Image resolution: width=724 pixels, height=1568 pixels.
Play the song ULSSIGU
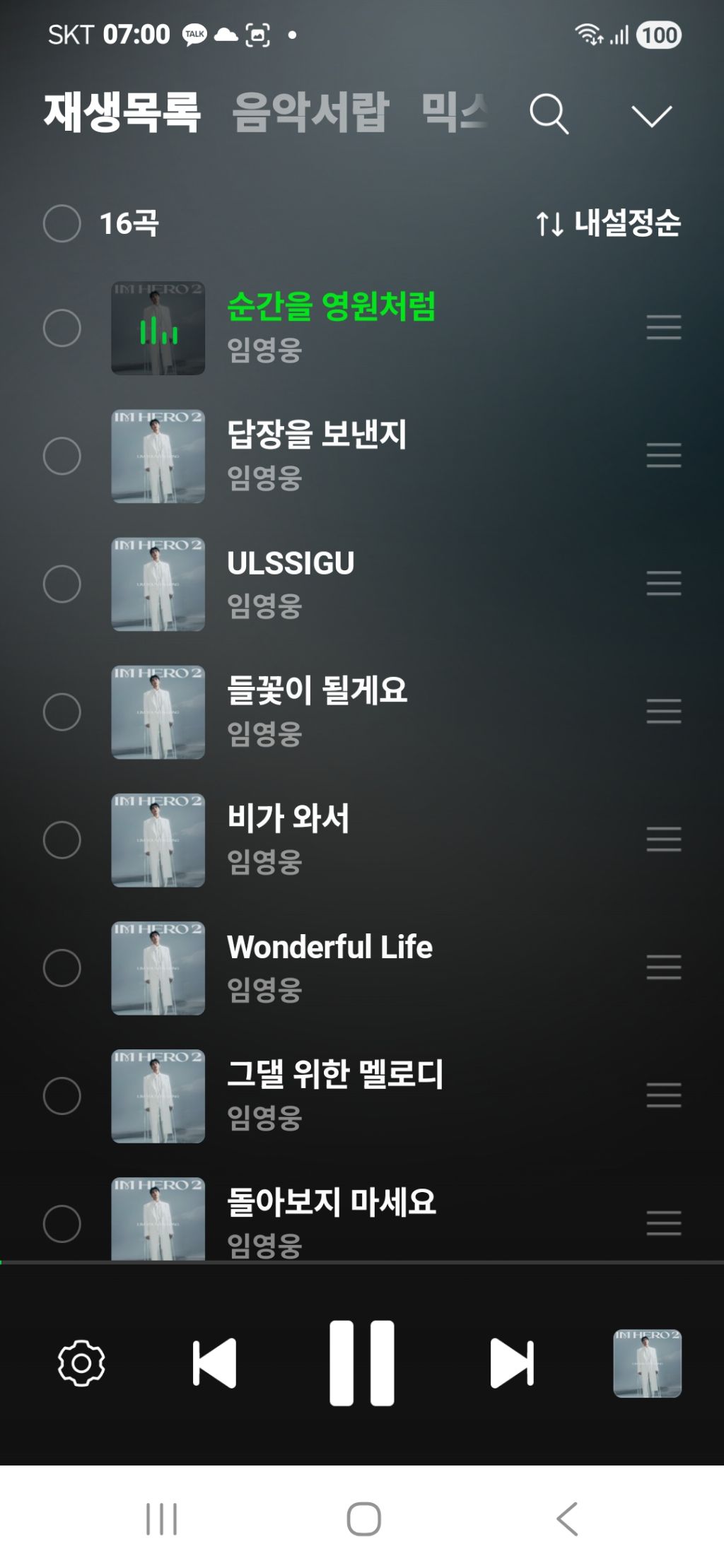click(291, 564)
